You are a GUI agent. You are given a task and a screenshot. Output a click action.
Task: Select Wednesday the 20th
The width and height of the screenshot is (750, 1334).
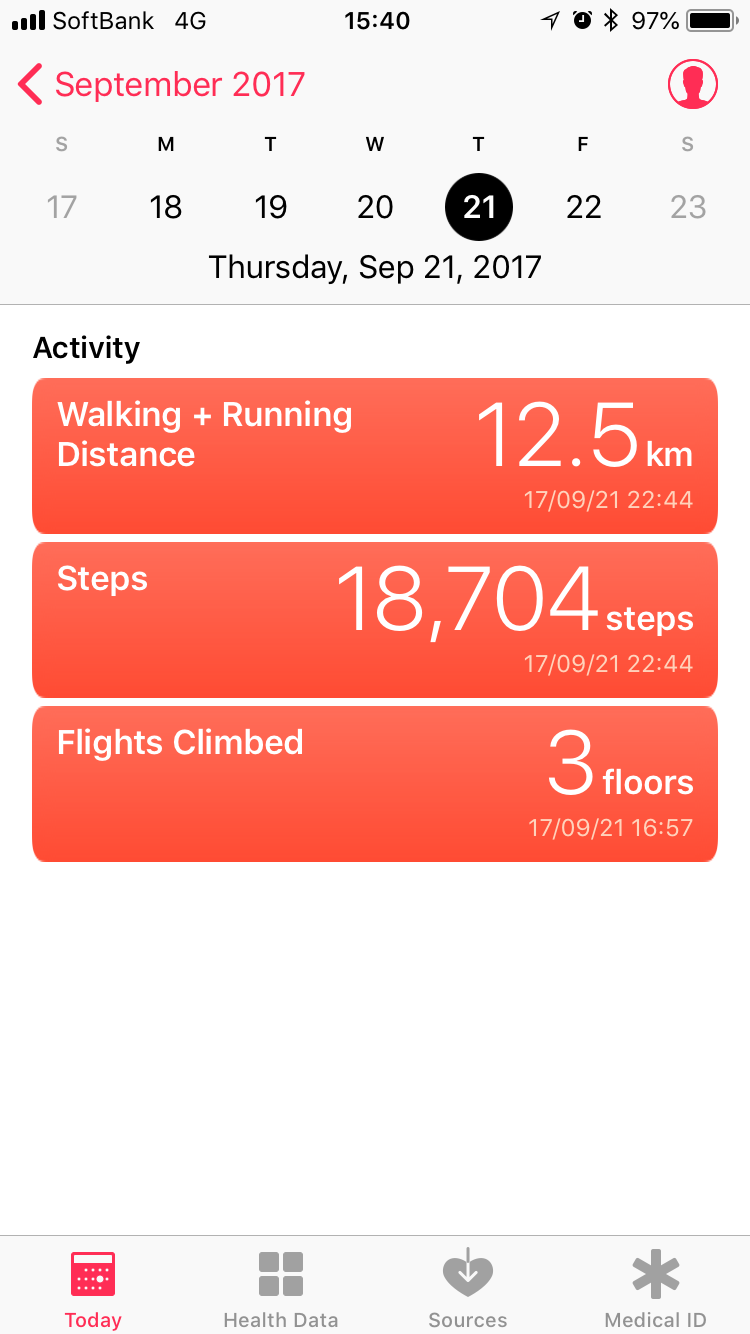(375, 207)
